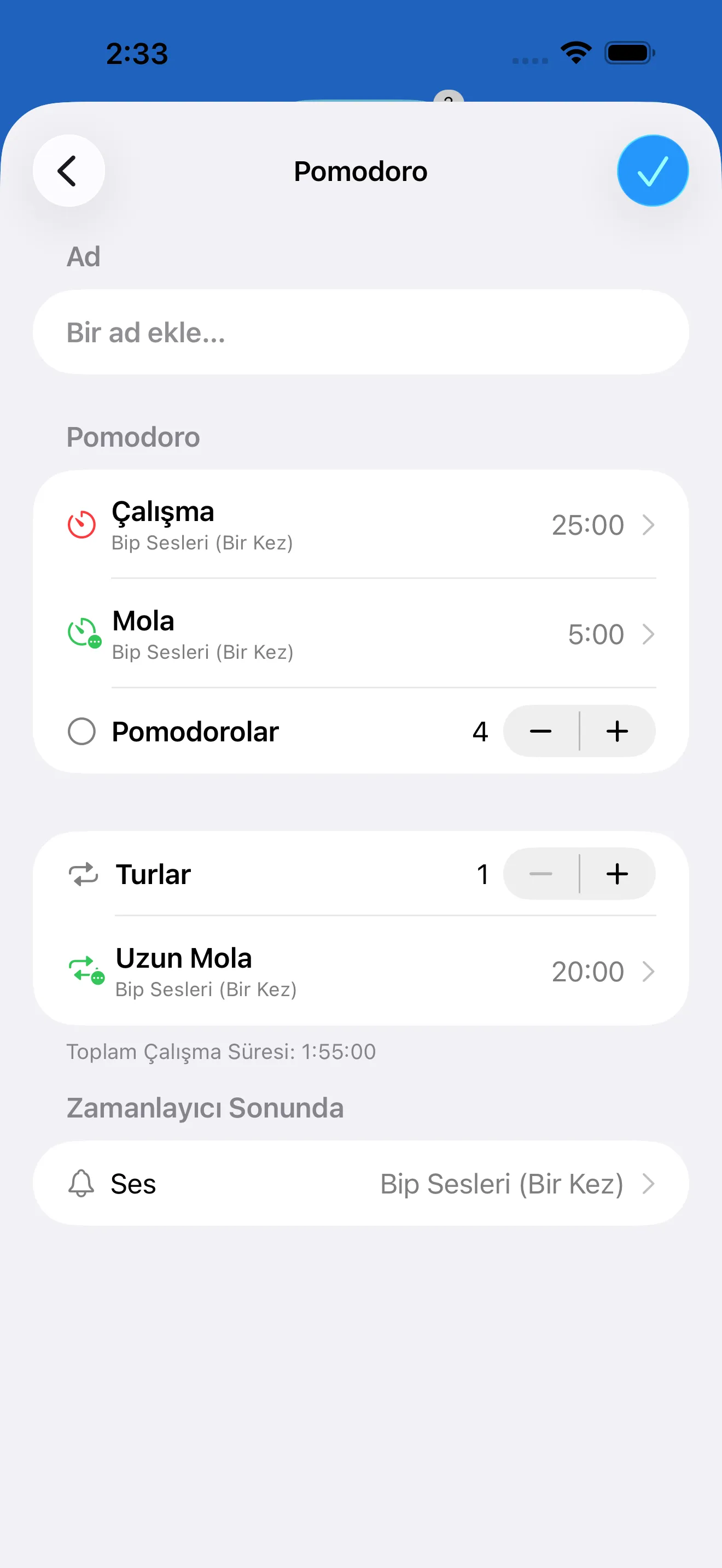Viewport: 722px width, 1568px height.
Task: Open the Ses sound selection
Action: (x=648, y=1183)
